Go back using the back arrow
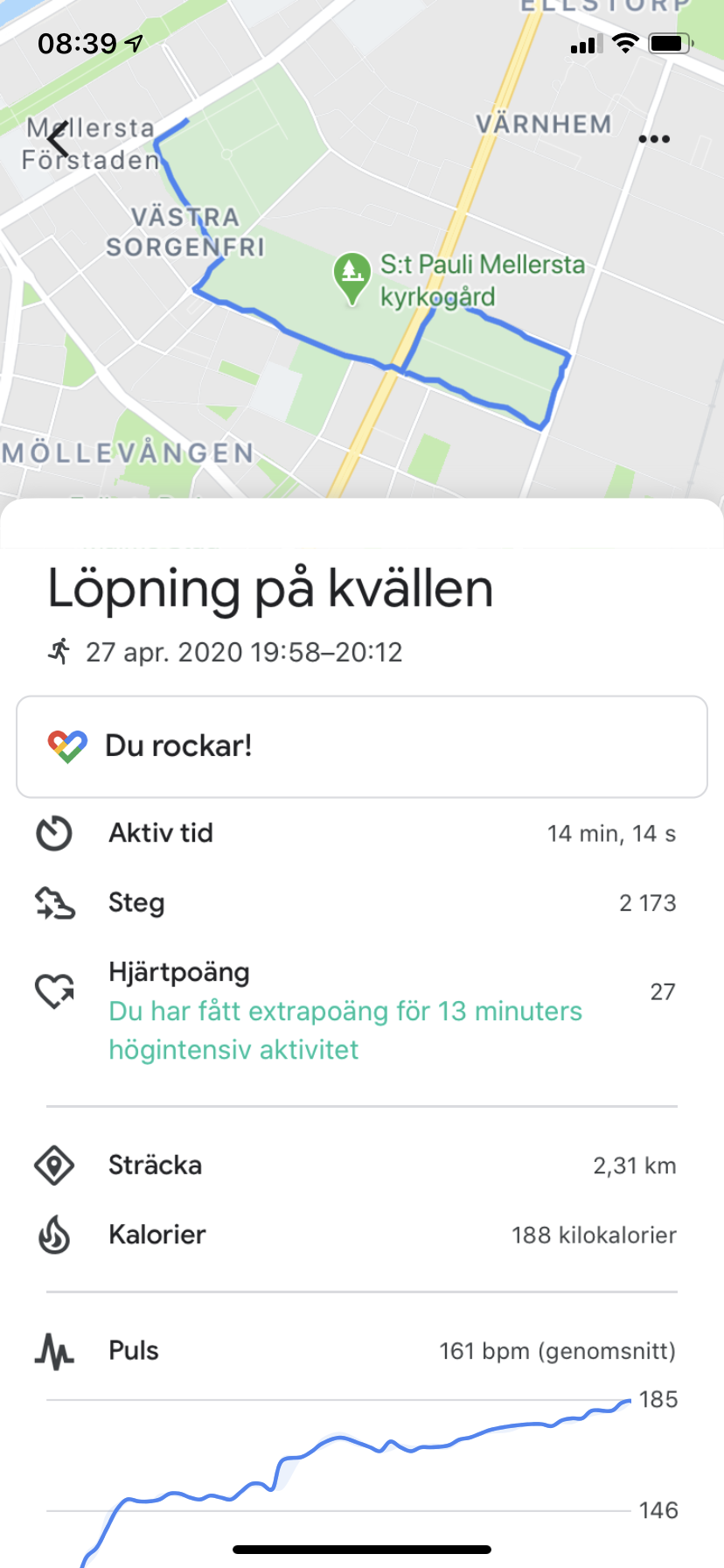 (x=58, y=140)
